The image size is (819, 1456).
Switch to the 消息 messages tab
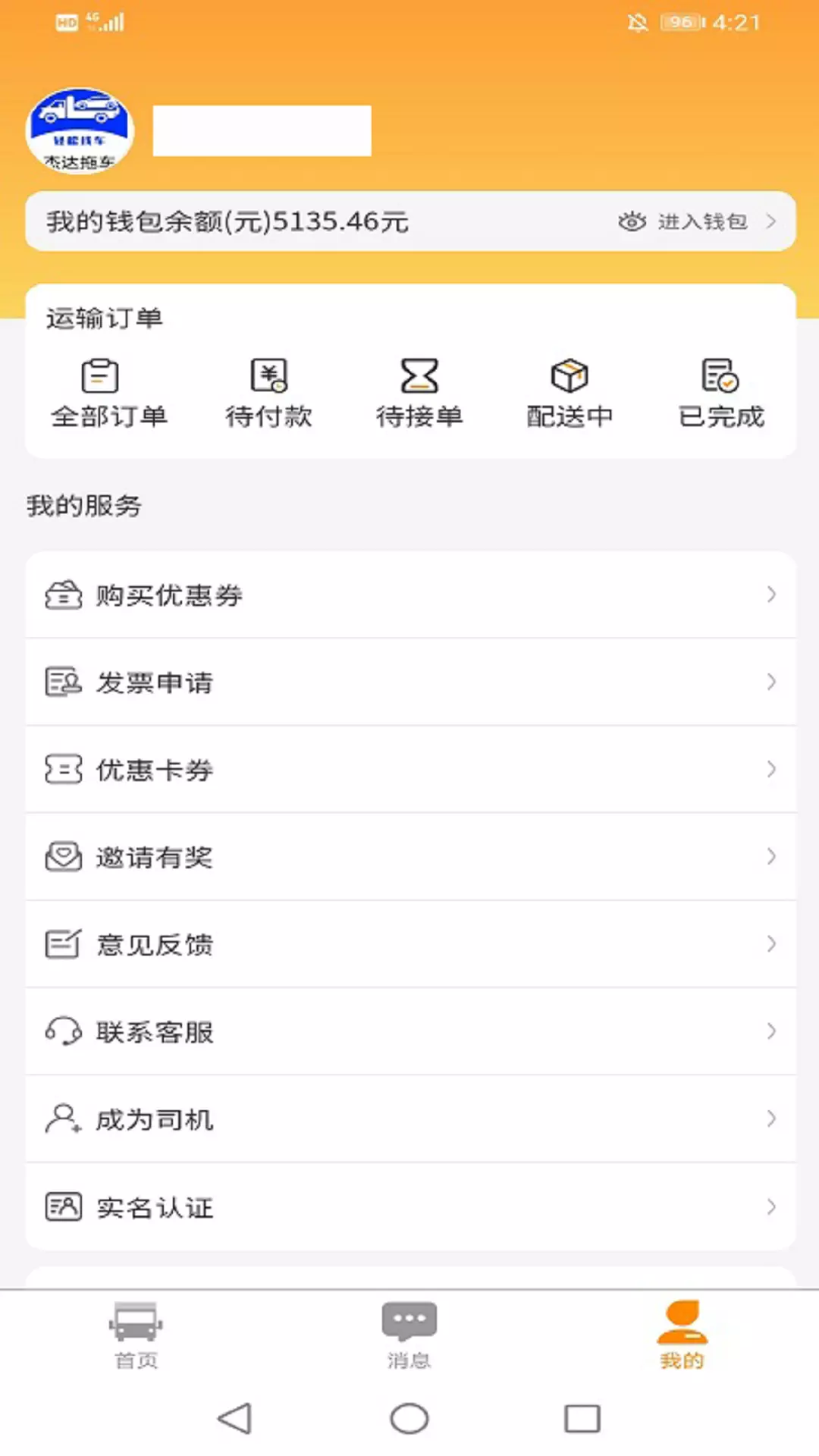tap(409, 1335)
